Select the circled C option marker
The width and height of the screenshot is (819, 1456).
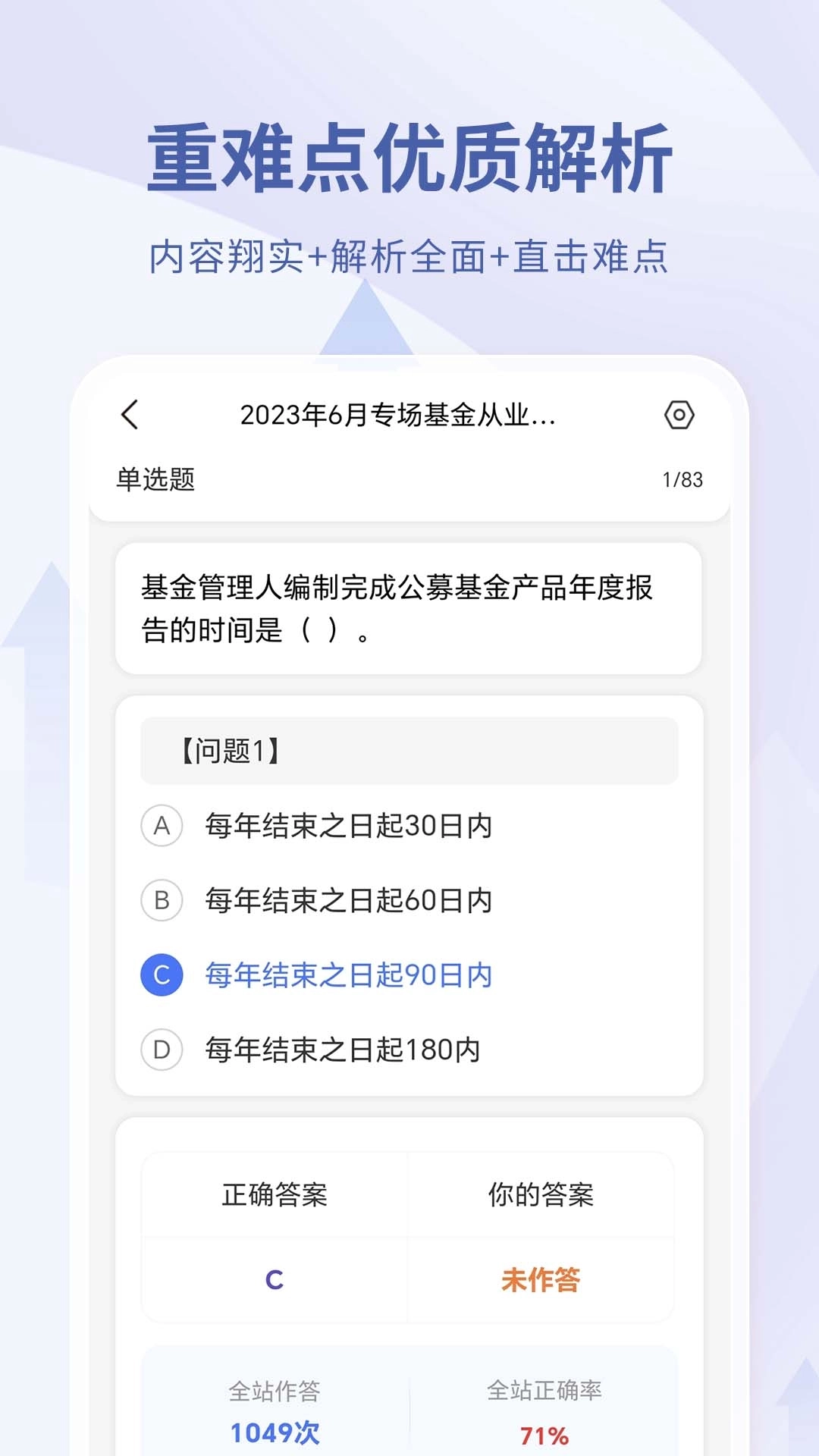(x=162, y=975)
